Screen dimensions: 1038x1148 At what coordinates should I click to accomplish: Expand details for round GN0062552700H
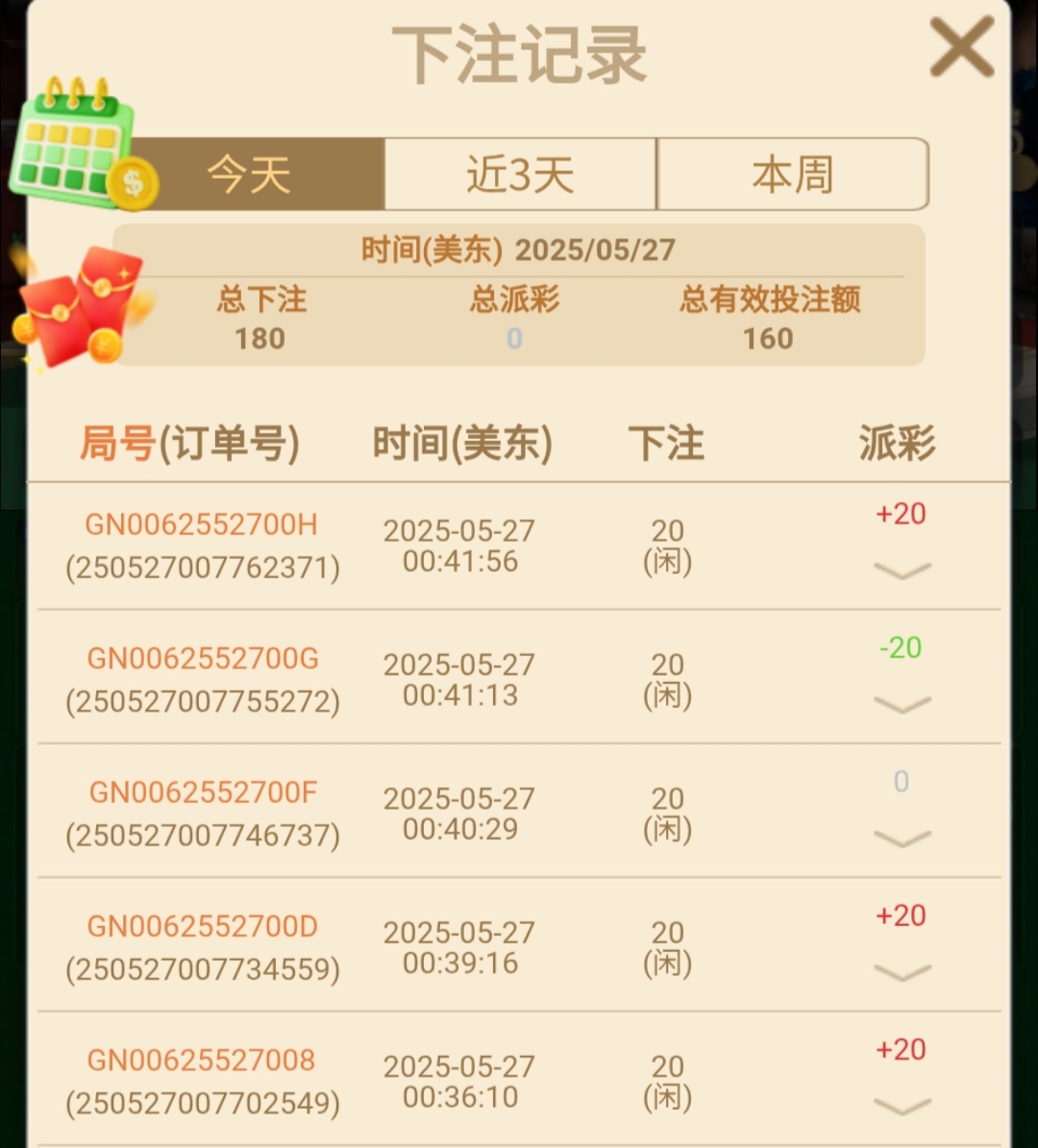coord(902,571)
